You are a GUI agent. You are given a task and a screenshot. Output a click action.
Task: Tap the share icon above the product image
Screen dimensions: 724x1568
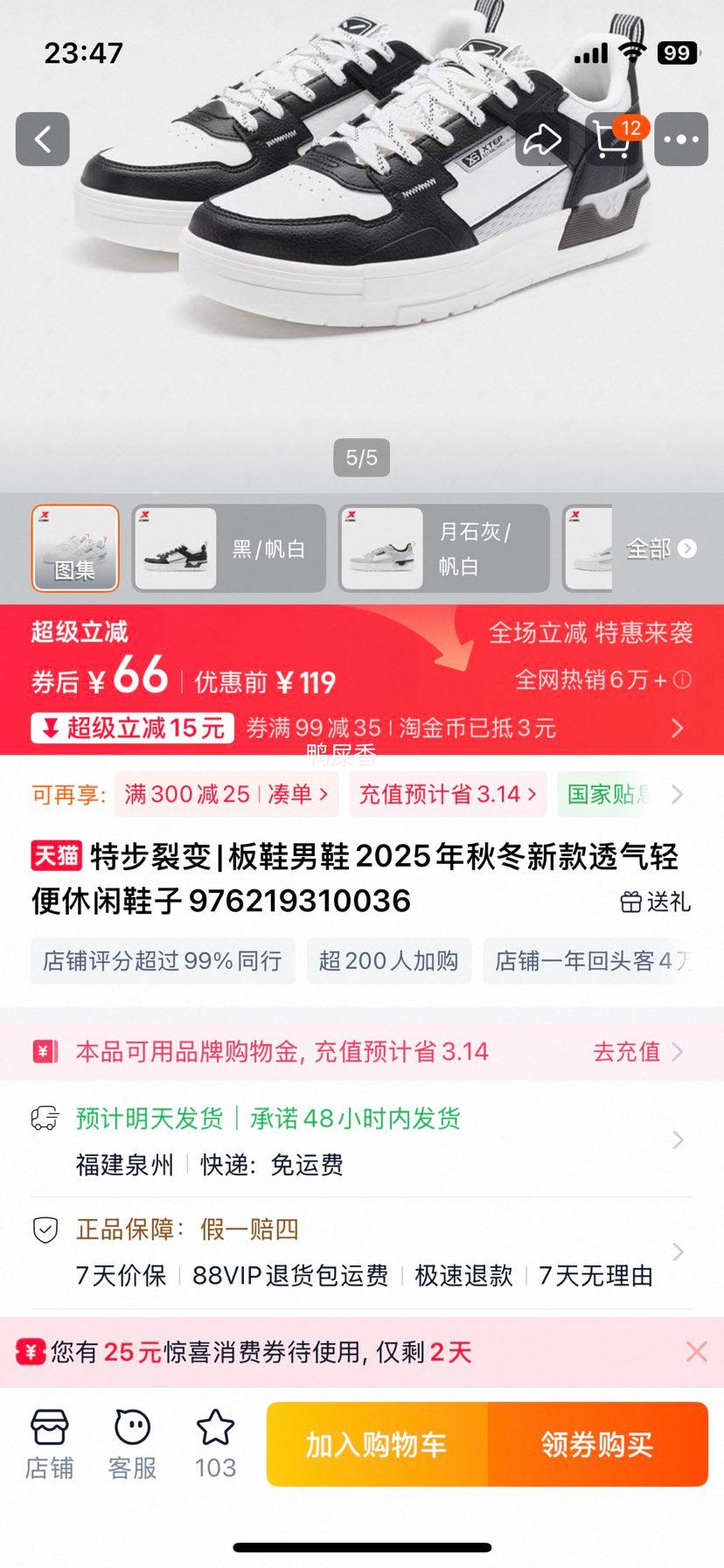[541, 140]
